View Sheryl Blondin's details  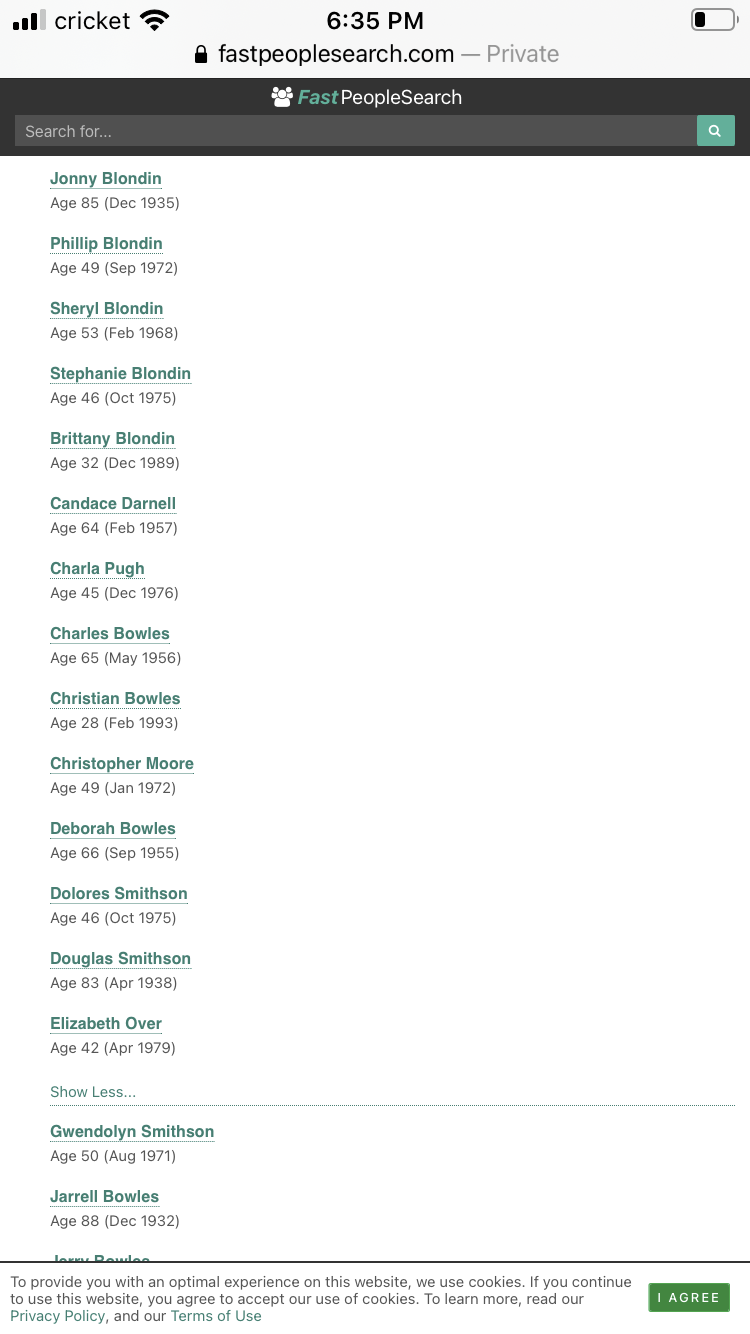[x=107, y=309]
